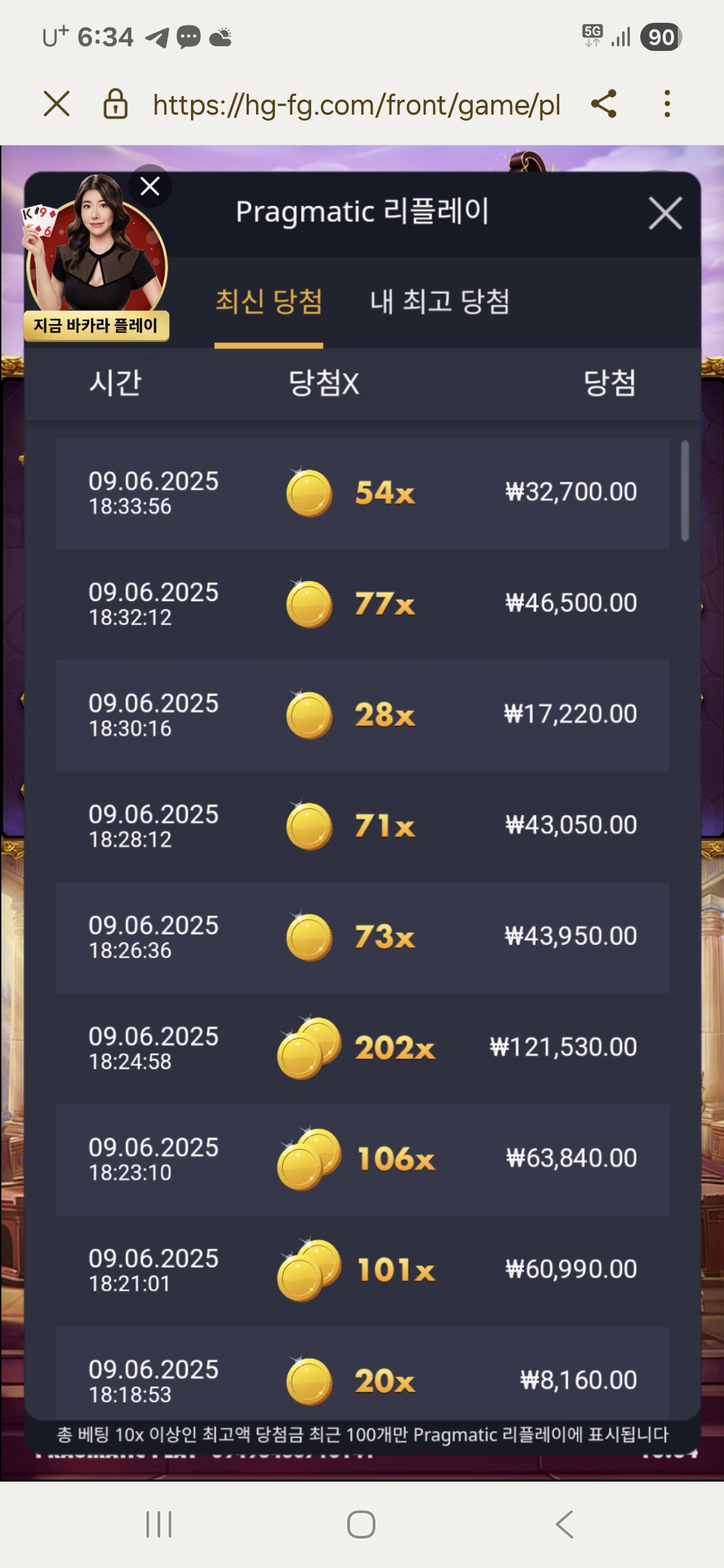724x1568 pixels.
Task: Close the browser tab with the X
Action: [x=57, y=104]
